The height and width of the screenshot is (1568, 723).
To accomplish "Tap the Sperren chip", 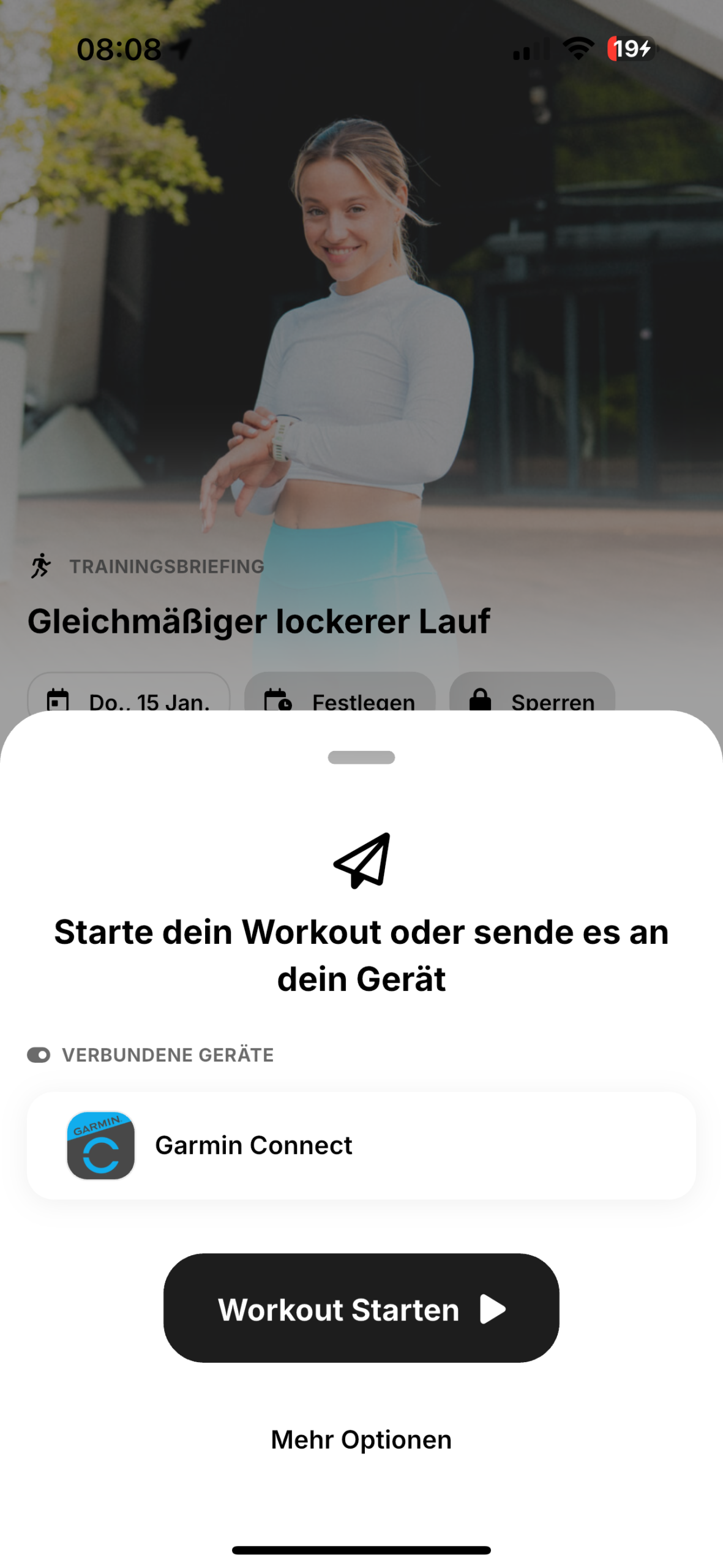I will (531, 697).
